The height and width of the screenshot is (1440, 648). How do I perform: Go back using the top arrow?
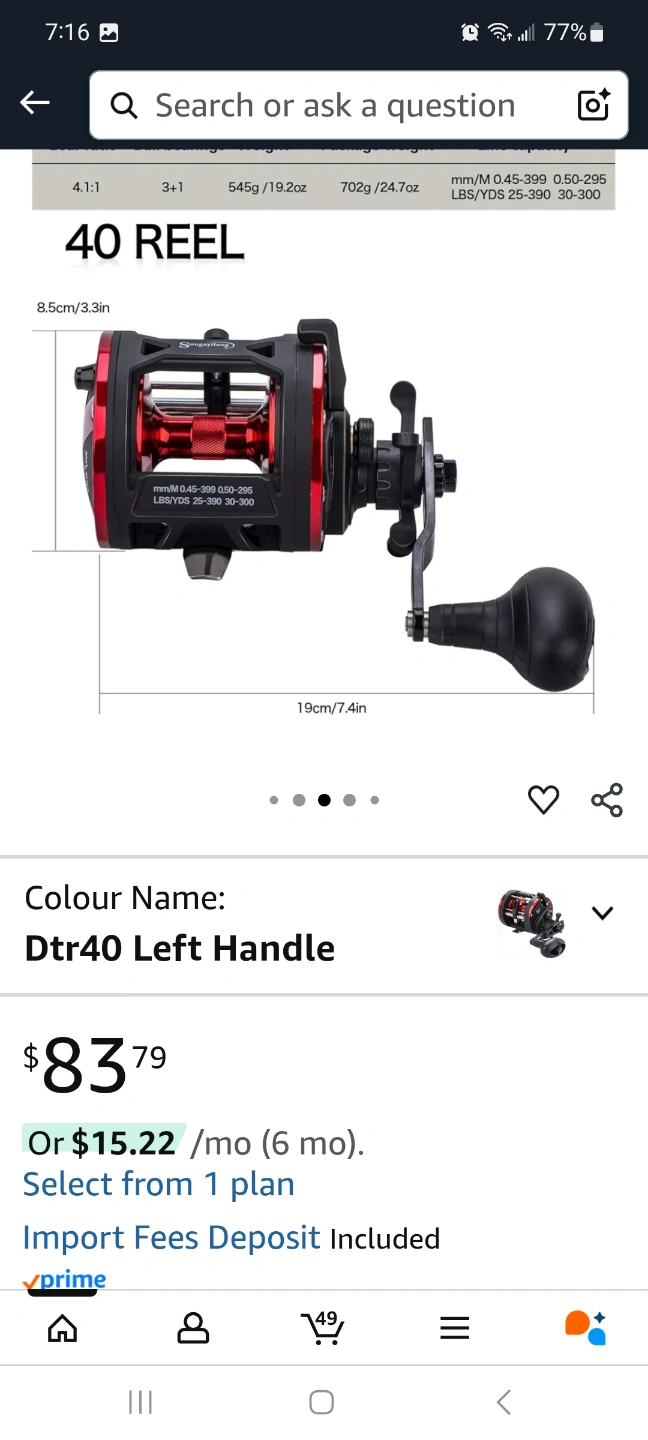[x=35, y=103]
